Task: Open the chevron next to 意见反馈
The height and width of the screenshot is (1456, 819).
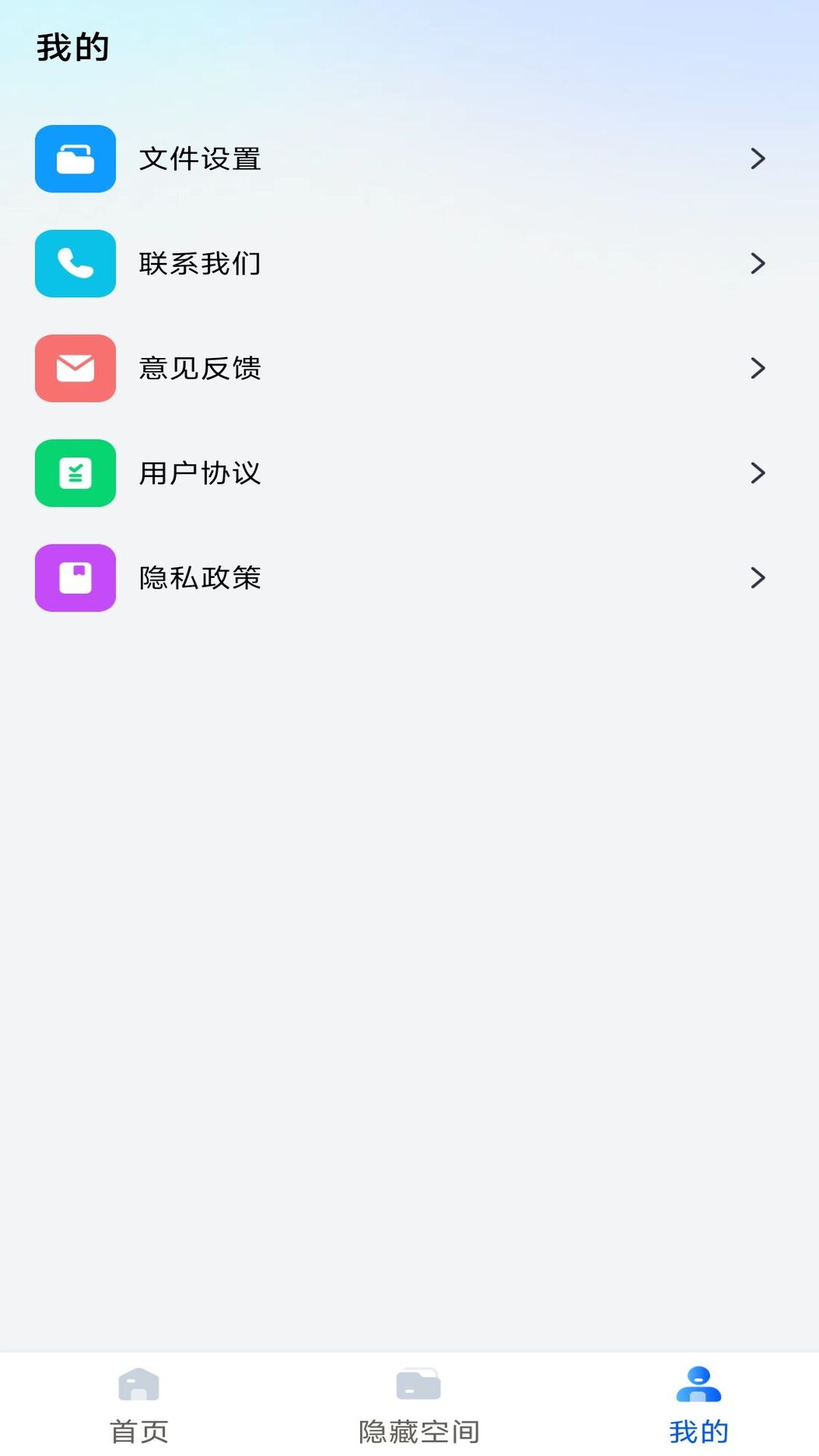Action: [758, 368]
